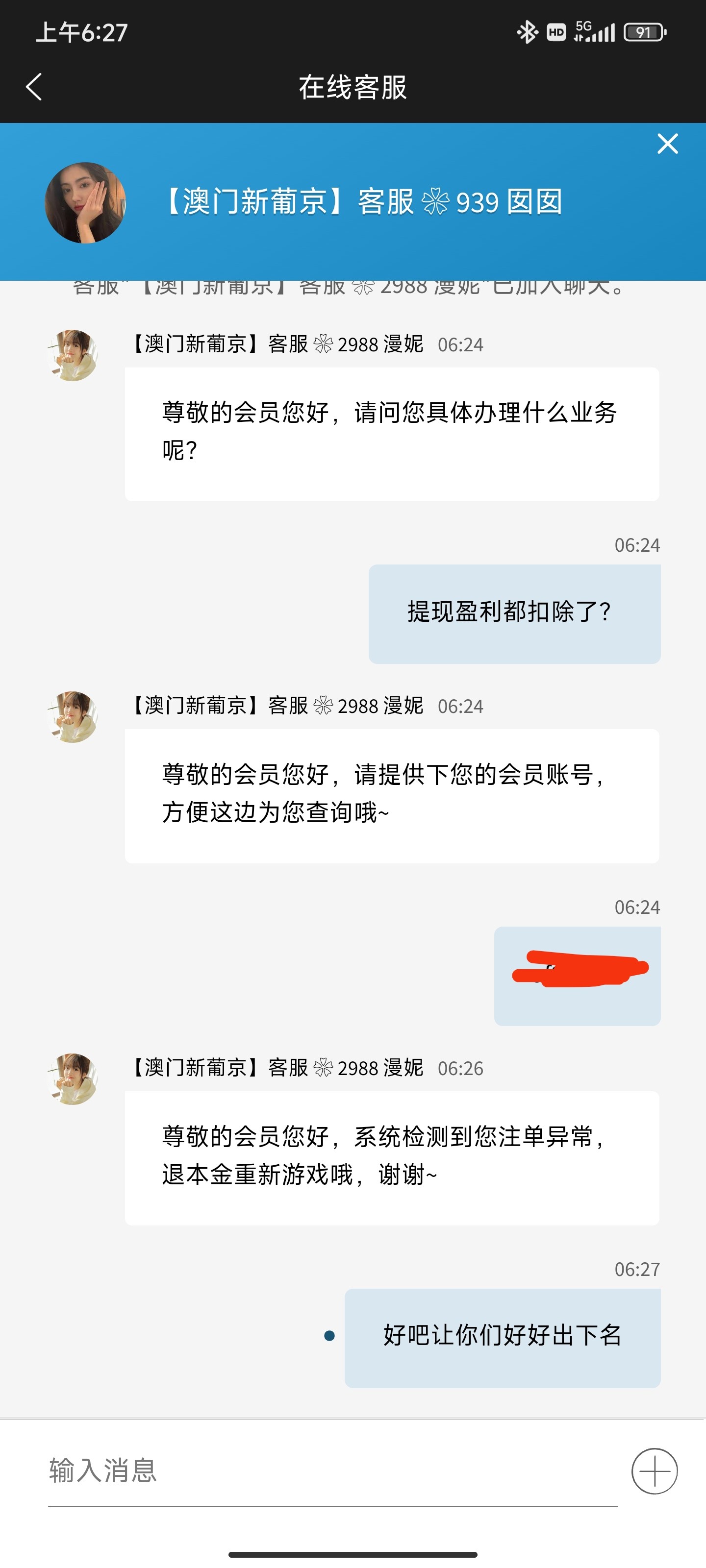Tap the 输入消息 message field
Screen dimensions: 706x1568
click(332, 1471)
